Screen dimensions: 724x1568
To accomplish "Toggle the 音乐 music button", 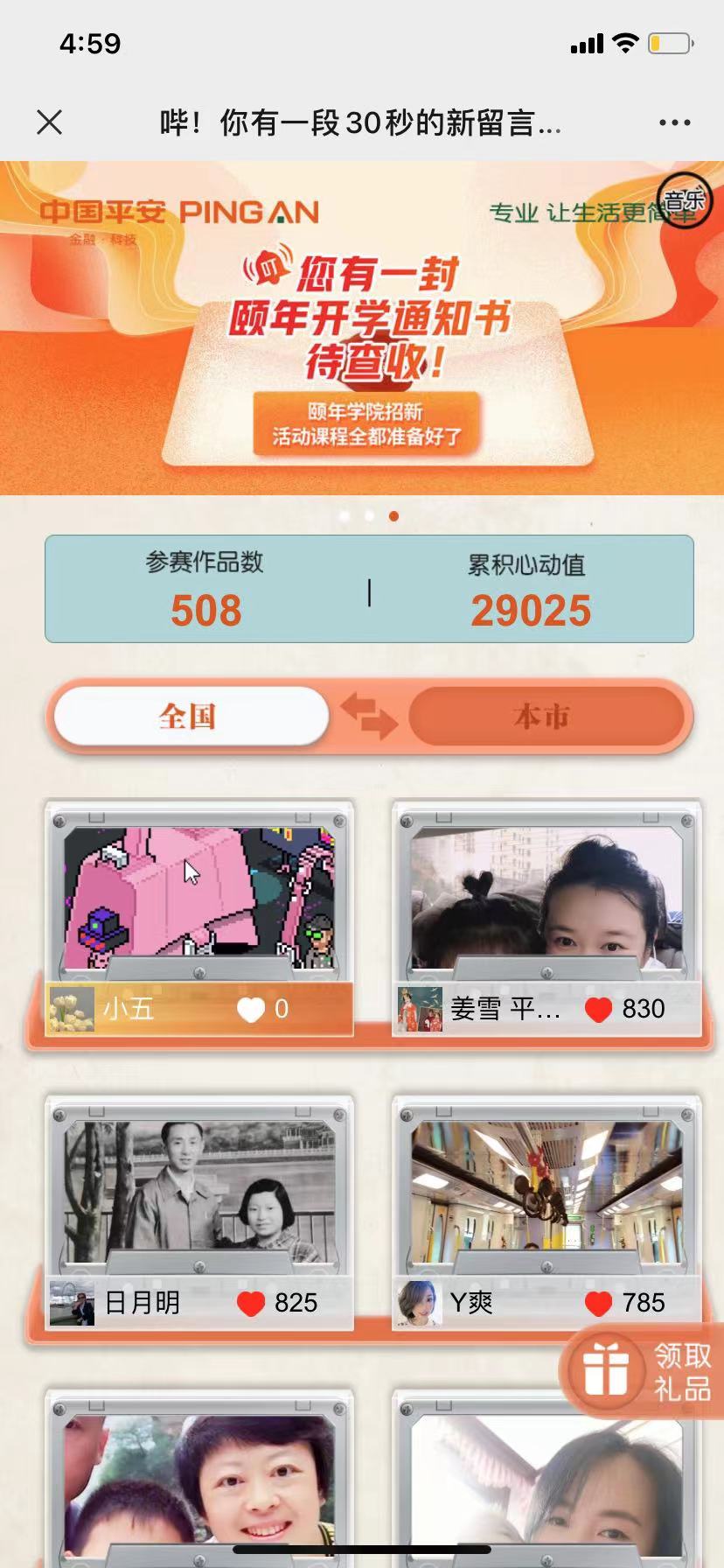I will 684,201.
